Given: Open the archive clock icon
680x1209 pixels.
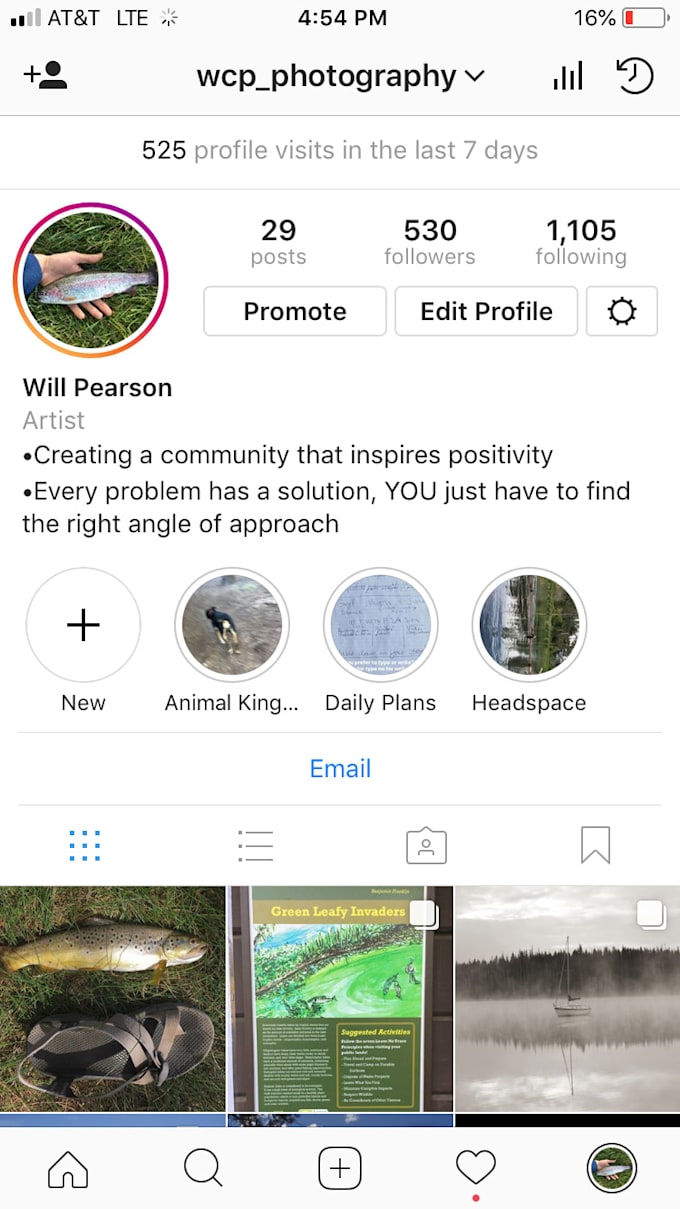Looking at the screenshot, I should [634, 76].
